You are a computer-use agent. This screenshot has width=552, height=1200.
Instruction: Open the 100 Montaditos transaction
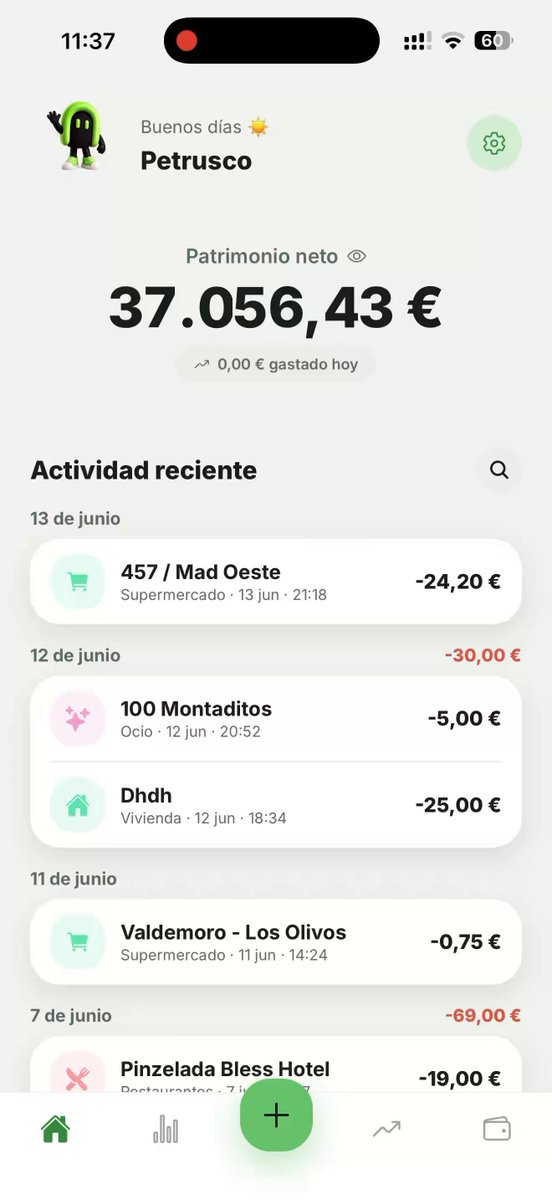pyautogui.click(x=276, y=719)
